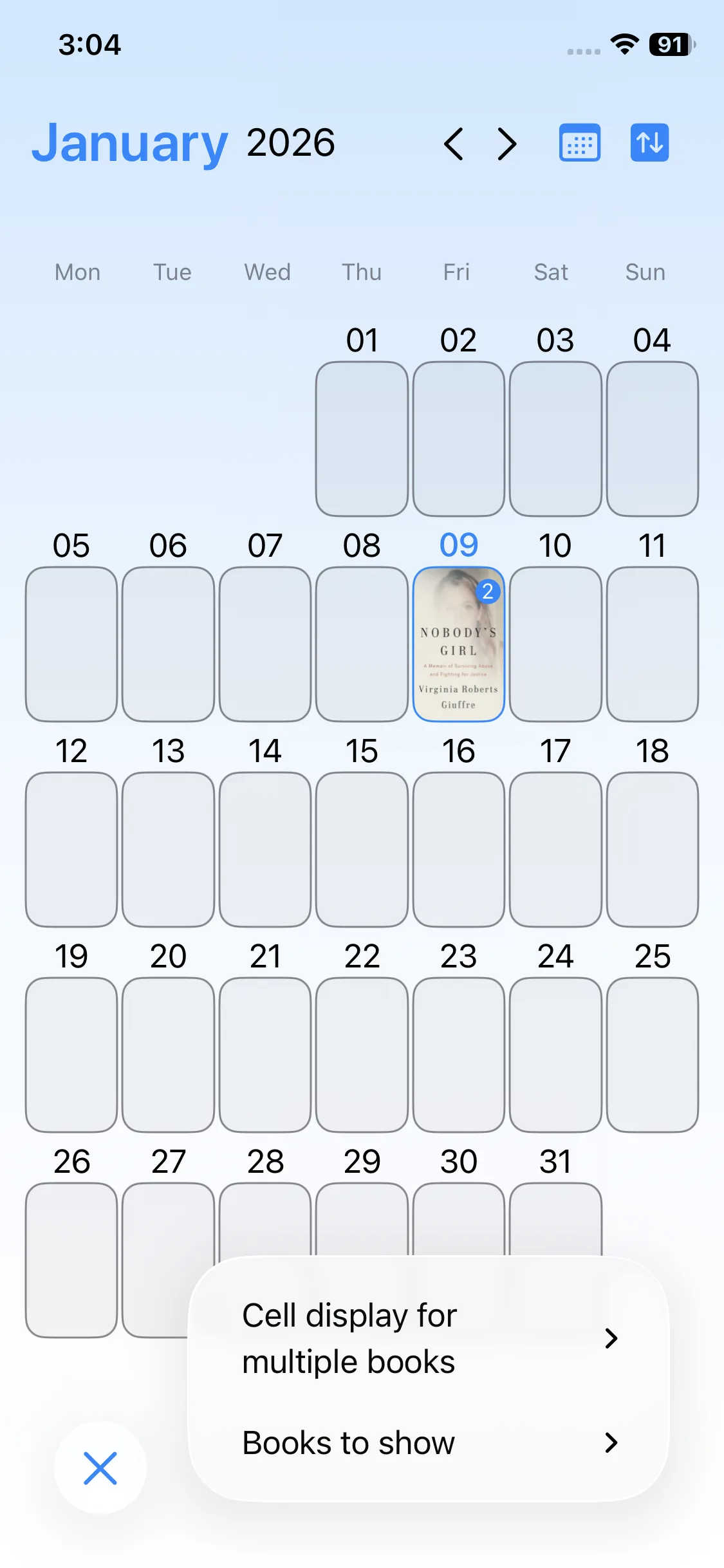Screen dimensions: 724x1568
Task: Open Cell display for multiple books
Action: [429, 1338]
